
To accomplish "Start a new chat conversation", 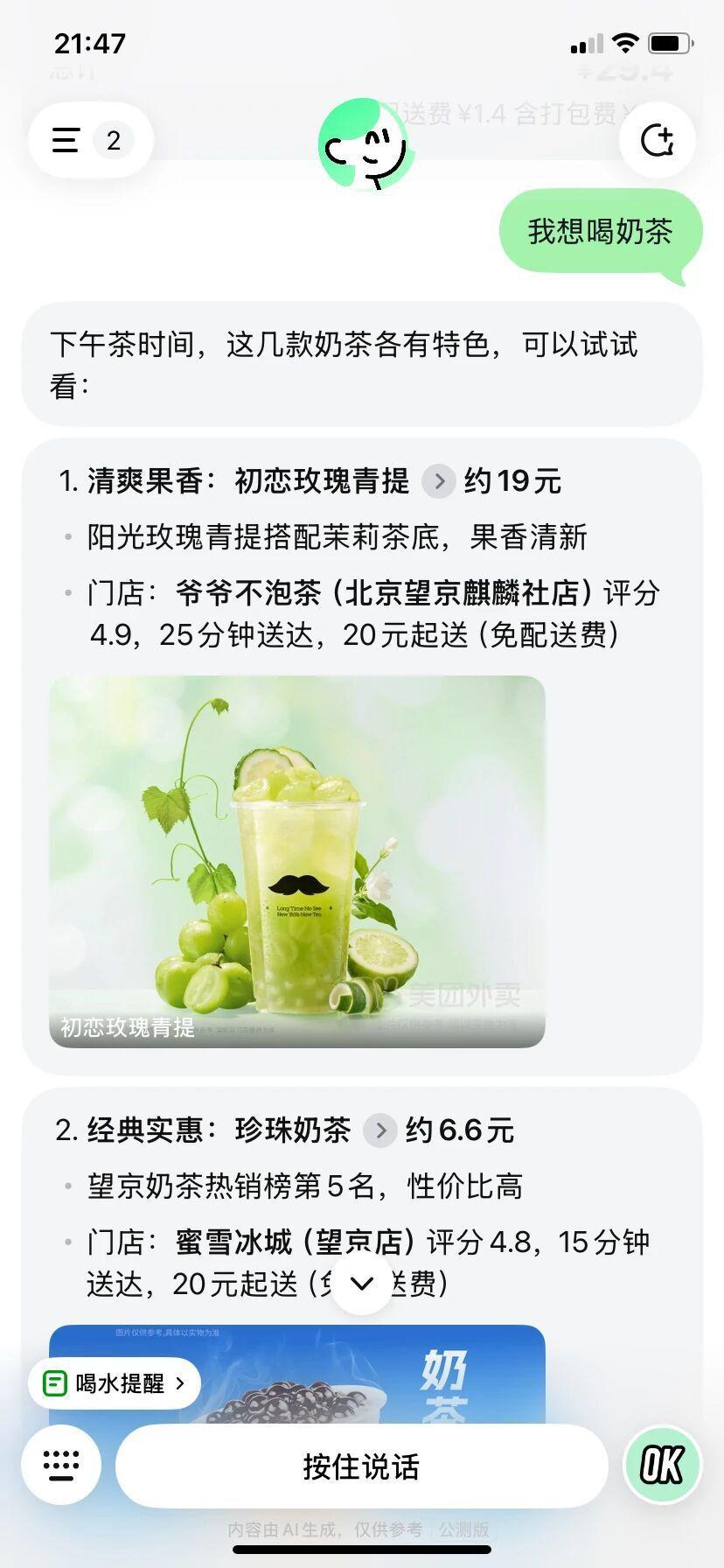I will (657, 140).
